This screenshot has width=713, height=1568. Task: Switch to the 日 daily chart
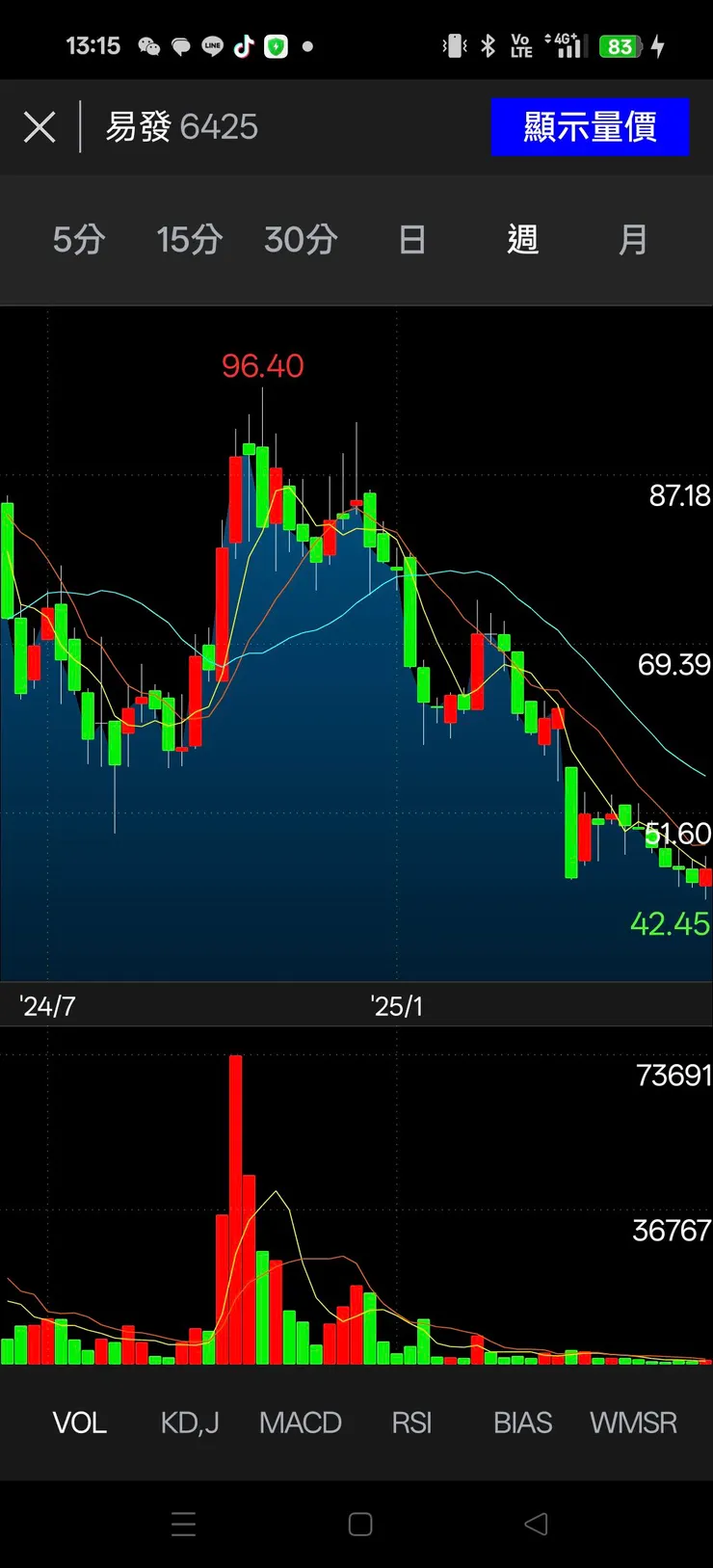(411, 240)
